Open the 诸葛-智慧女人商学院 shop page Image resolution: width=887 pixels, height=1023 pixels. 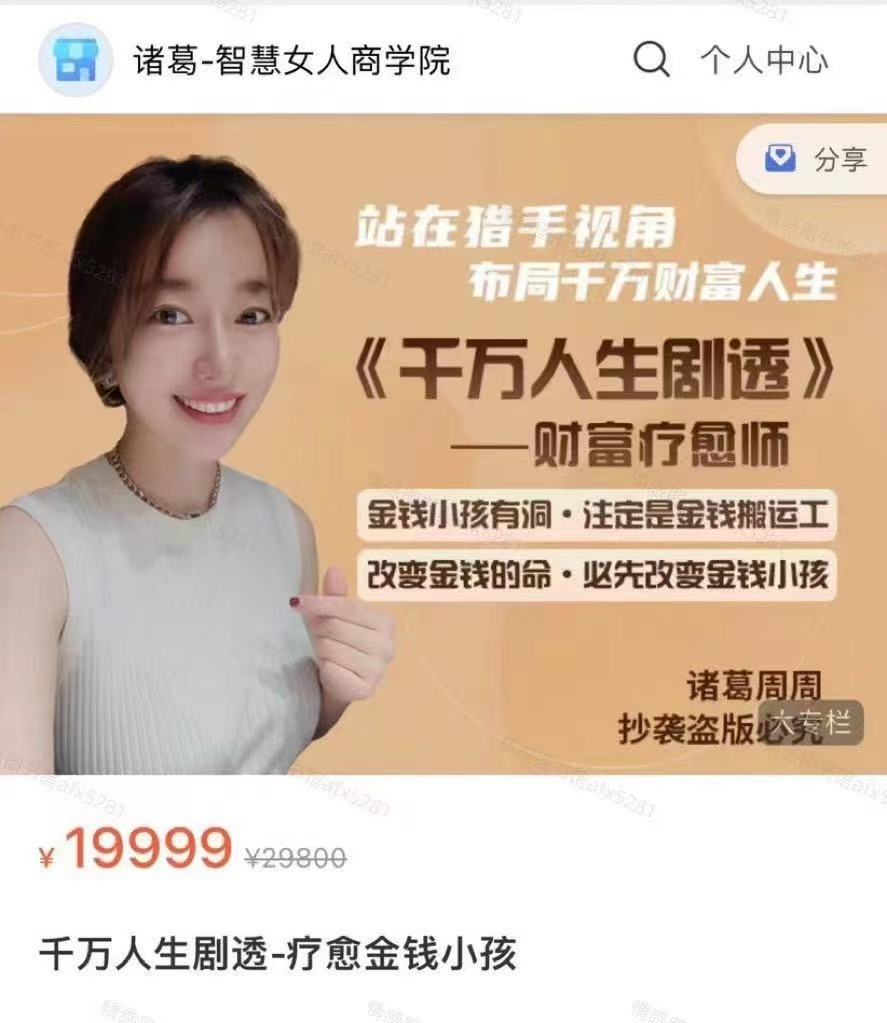(x=291, y=60)
